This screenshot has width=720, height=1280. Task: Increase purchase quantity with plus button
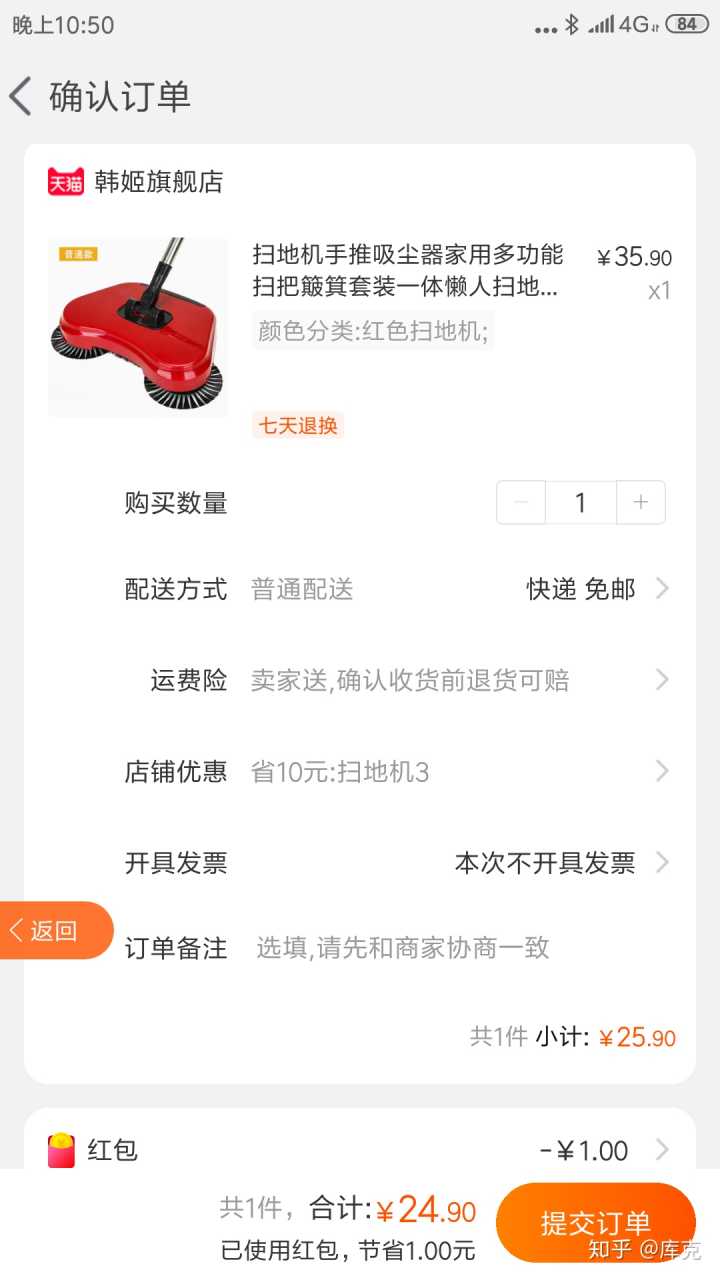point(641,502)
